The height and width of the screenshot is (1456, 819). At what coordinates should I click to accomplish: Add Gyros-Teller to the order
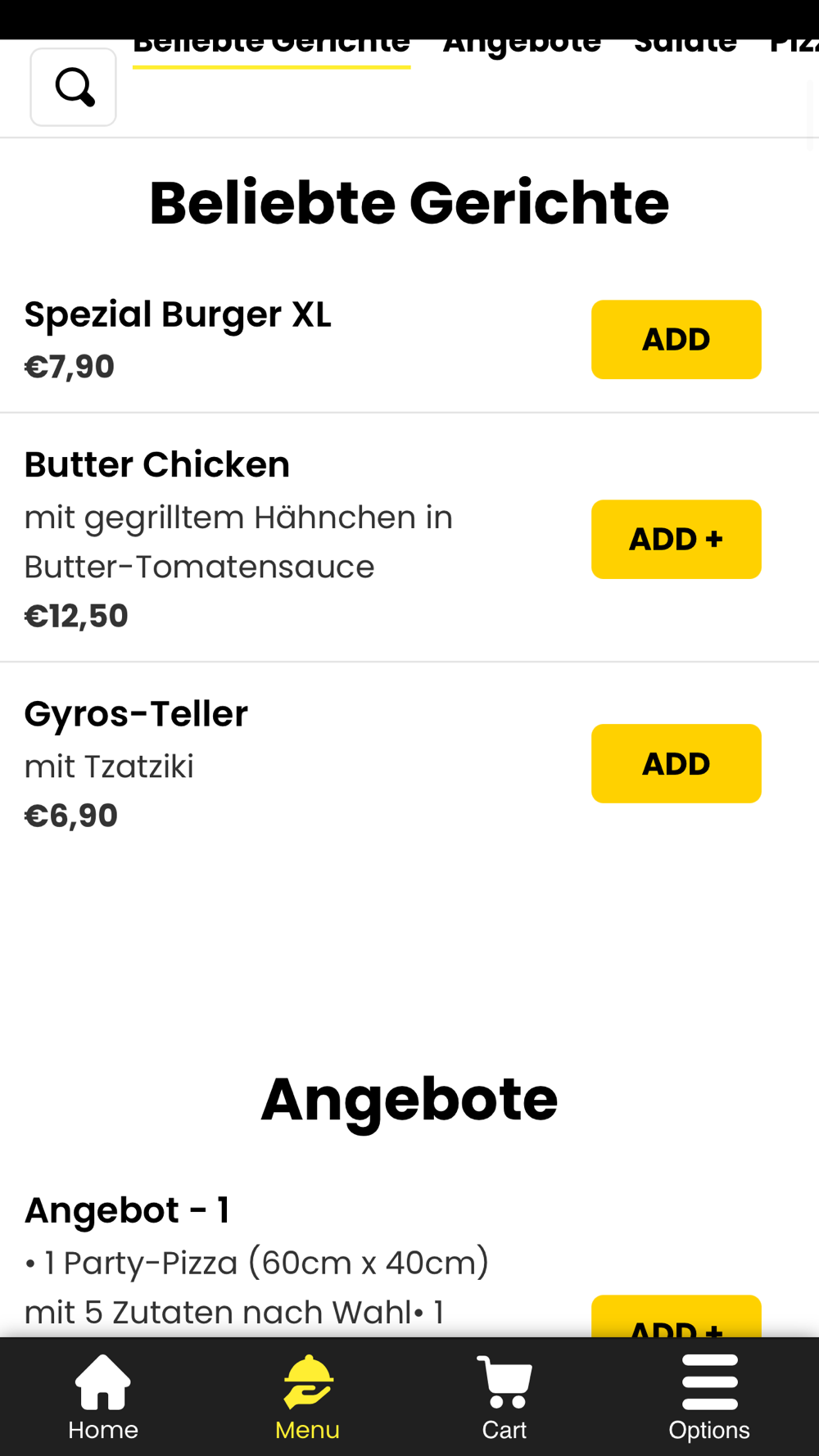pos(676,763)
